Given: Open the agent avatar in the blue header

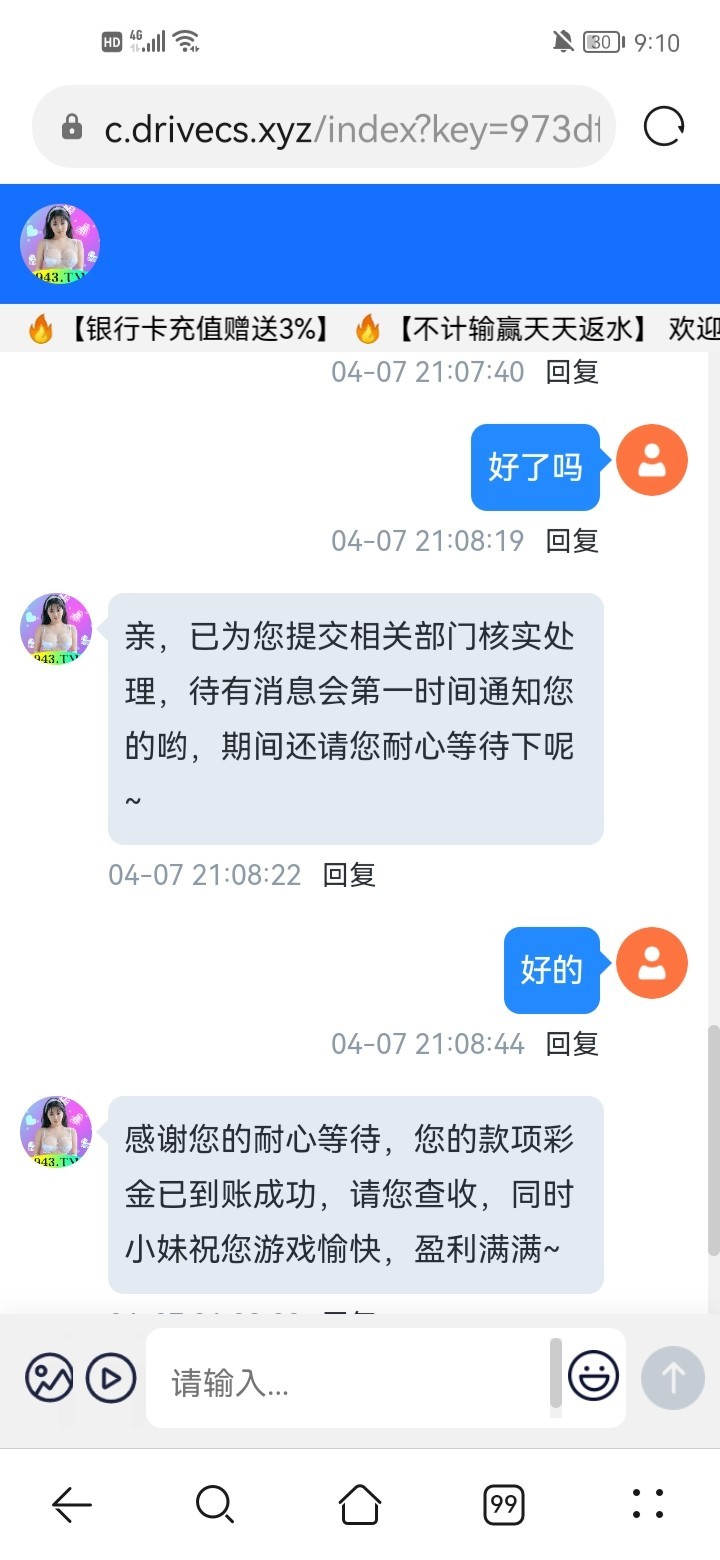Looking at the screenshot, I should tap(60, 244).
